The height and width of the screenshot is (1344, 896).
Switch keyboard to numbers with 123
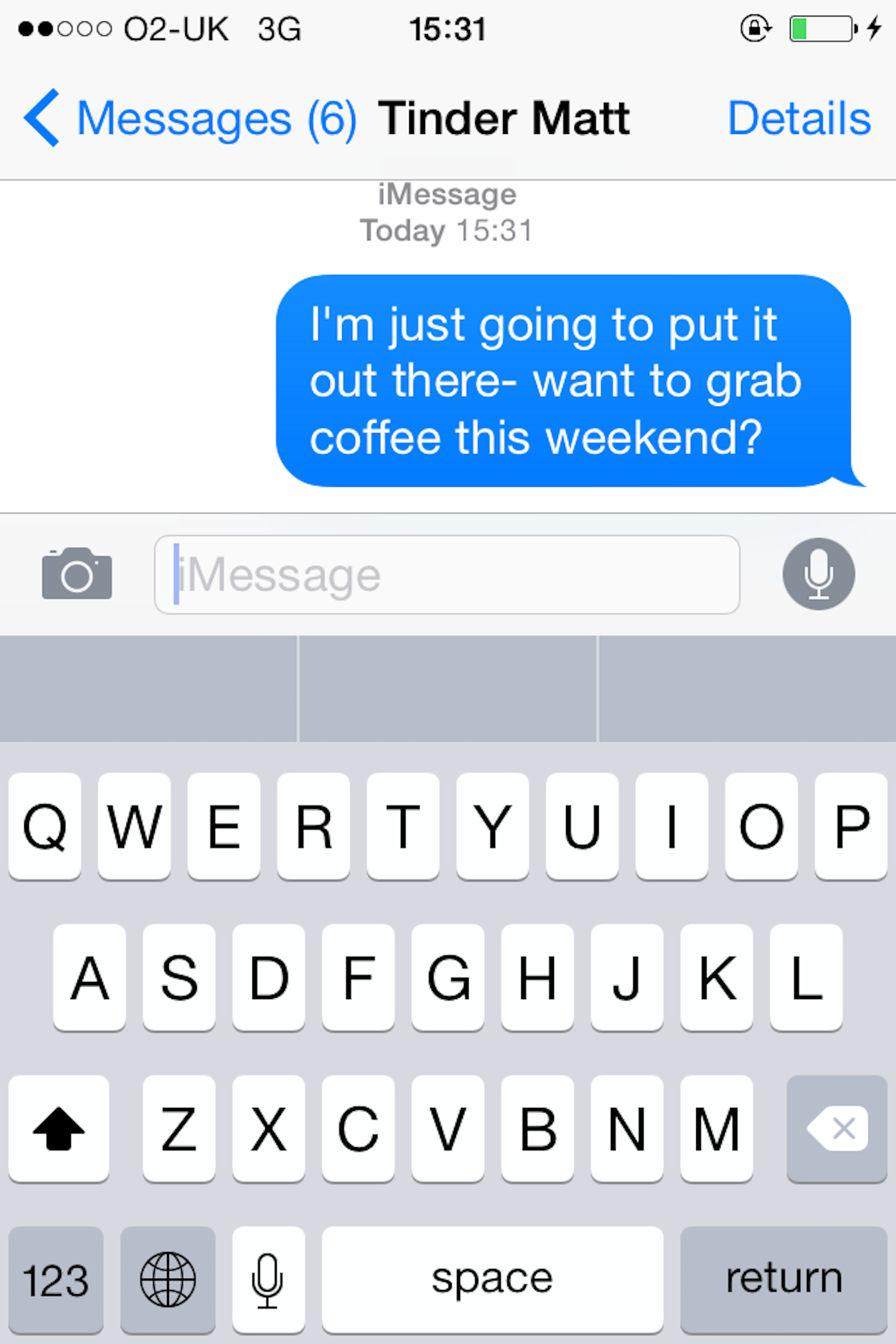pos(56,1280)
